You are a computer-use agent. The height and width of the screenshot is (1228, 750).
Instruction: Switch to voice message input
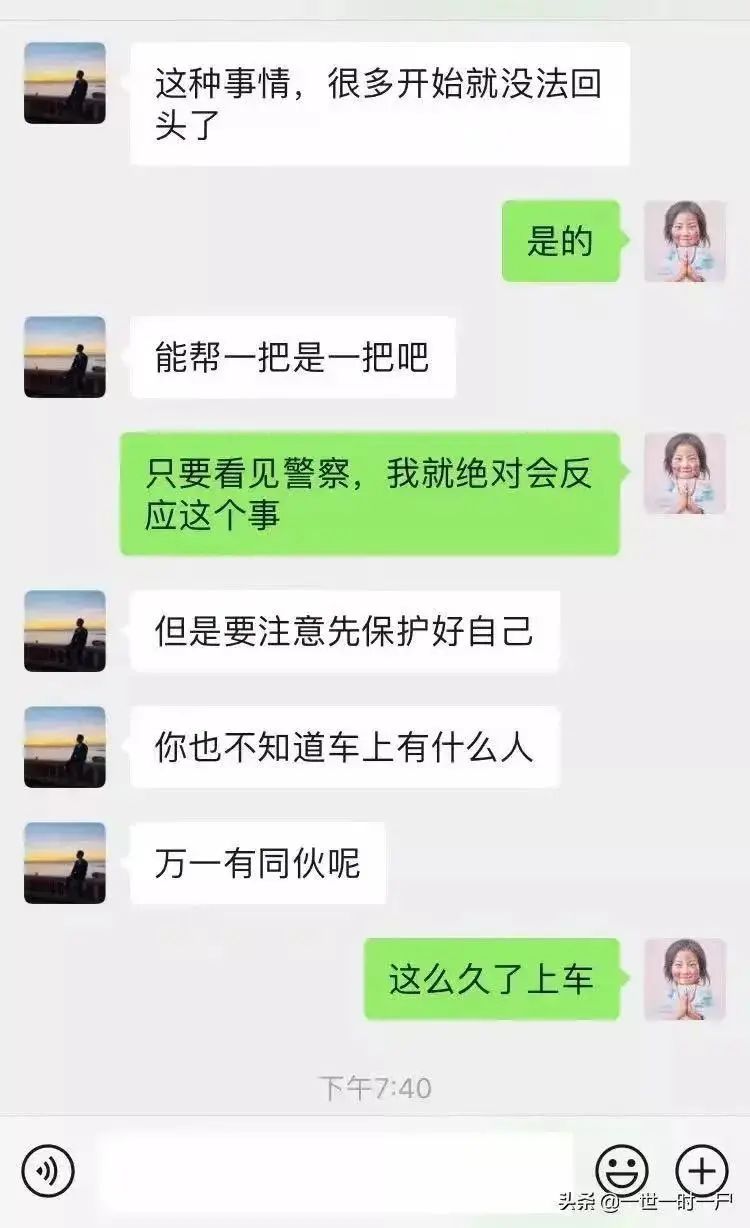click(x=48, y=1169)
